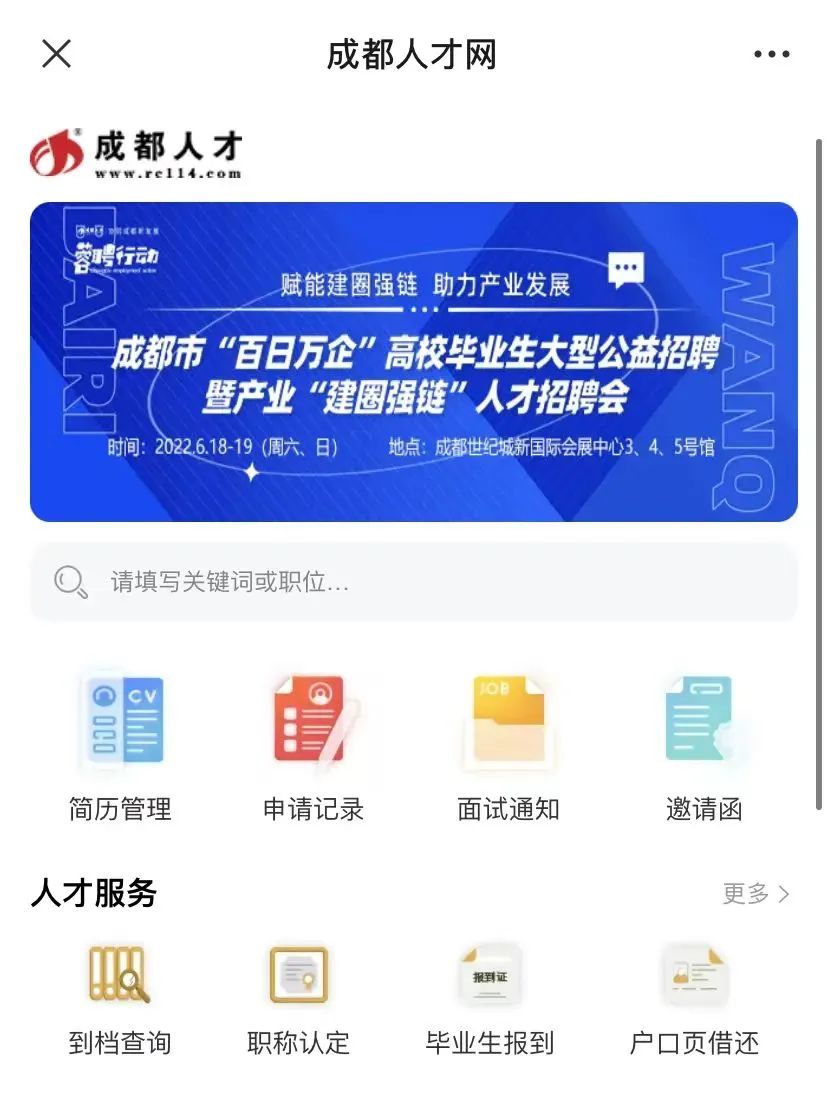
Task: Open 毕业生报到 graduate registration
Action: point(489,1000)
